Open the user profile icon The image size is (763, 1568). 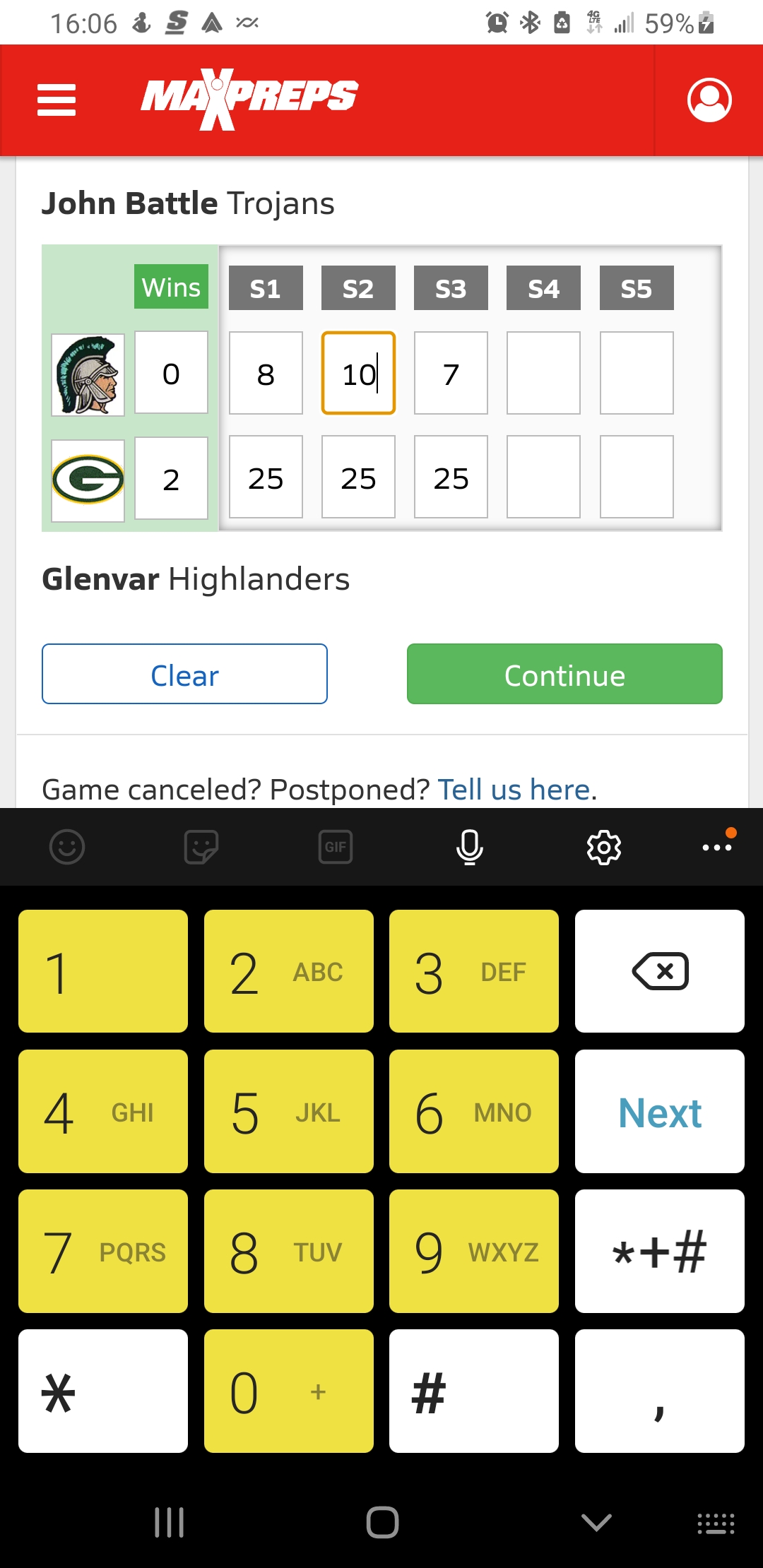(x=709, y=100)
